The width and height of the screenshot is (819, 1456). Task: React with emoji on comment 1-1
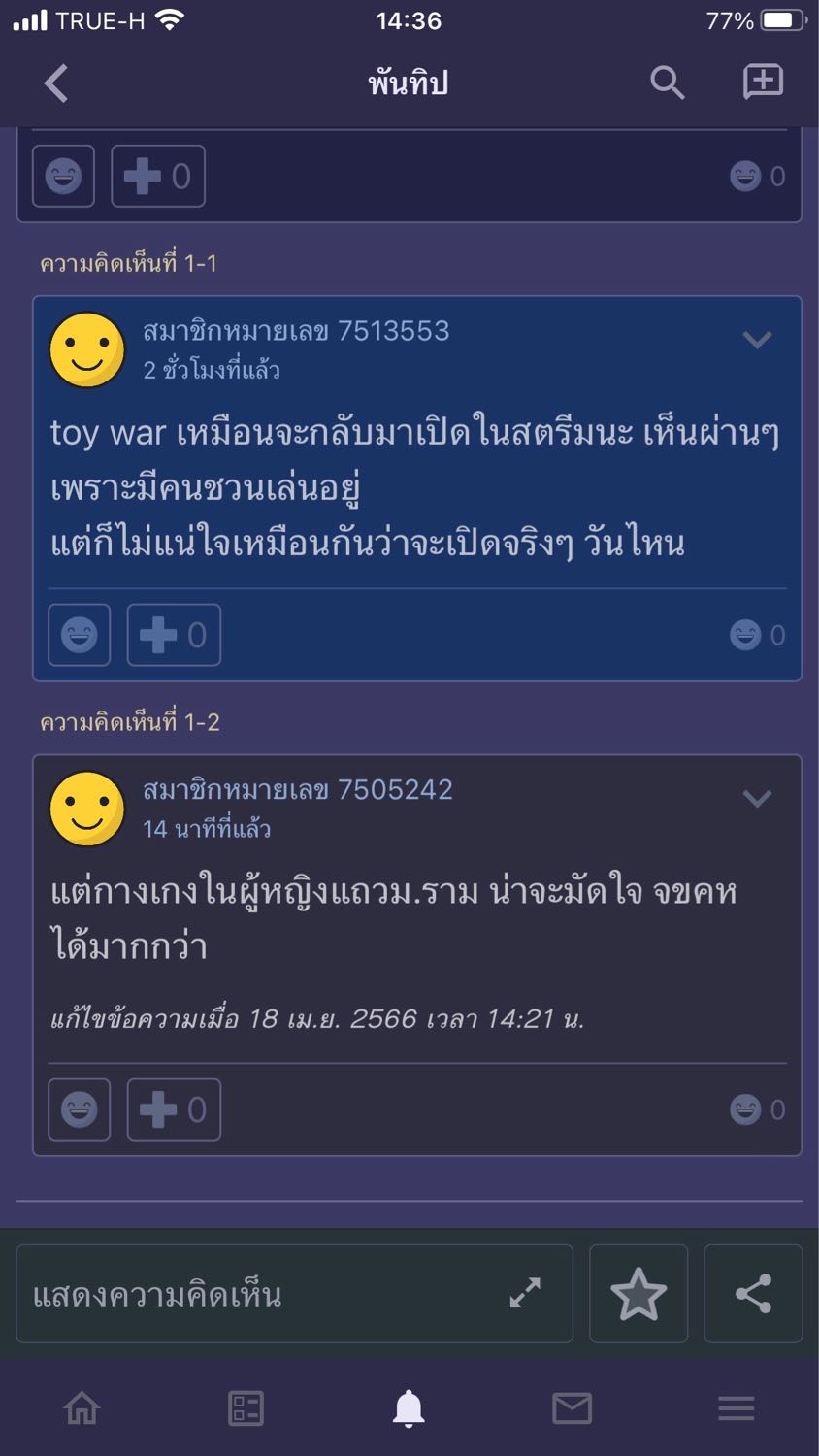tap(80, 635)
